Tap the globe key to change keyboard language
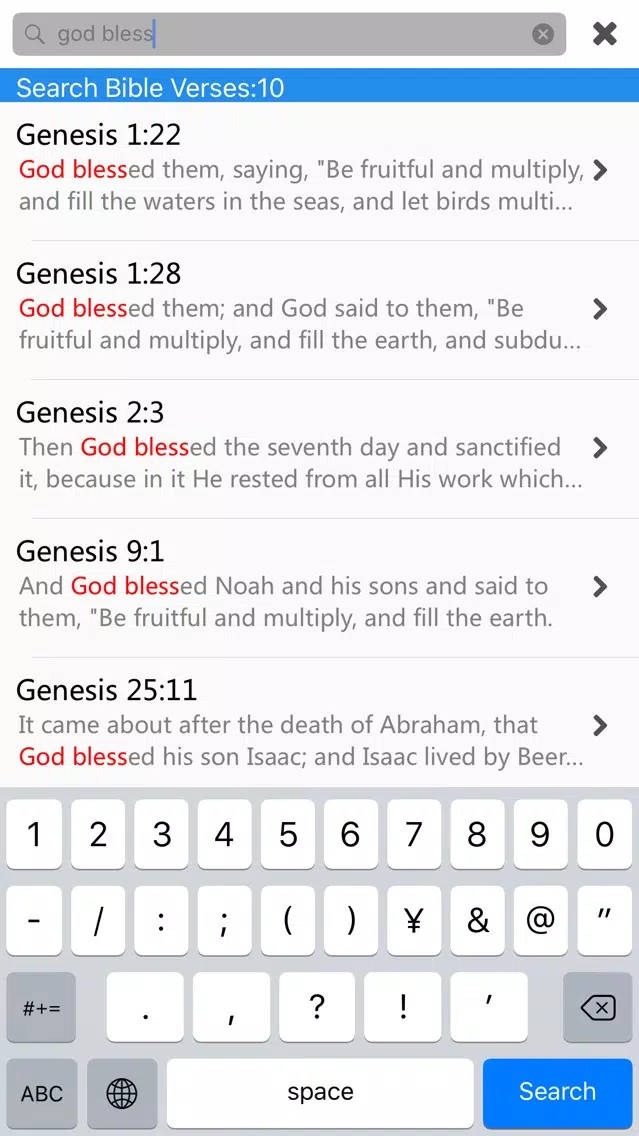The width and height of the screenshot is (639, 1136). point(122,1093)
